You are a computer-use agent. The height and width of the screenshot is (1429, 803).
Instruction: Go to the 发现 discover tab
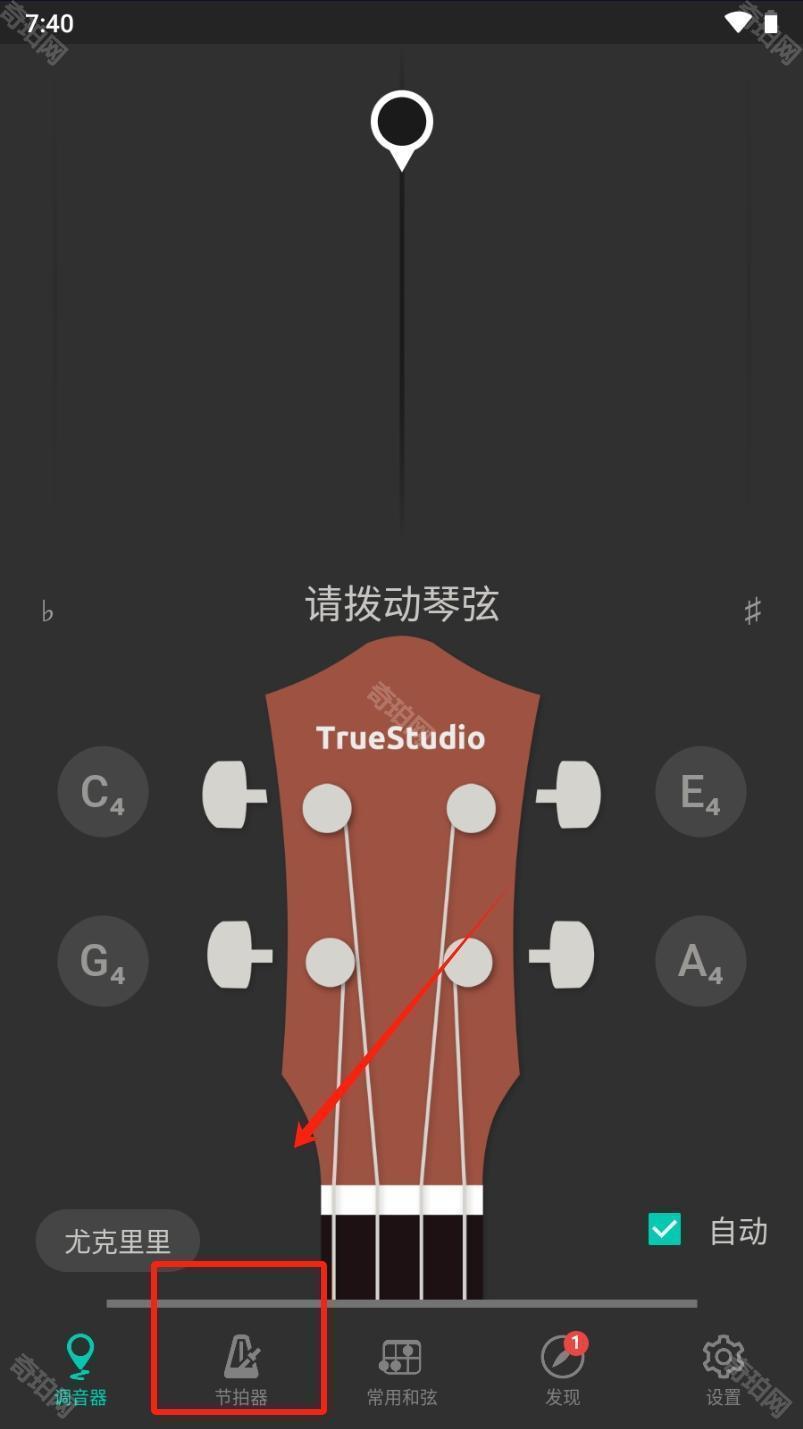click(x=562, y=1370)
